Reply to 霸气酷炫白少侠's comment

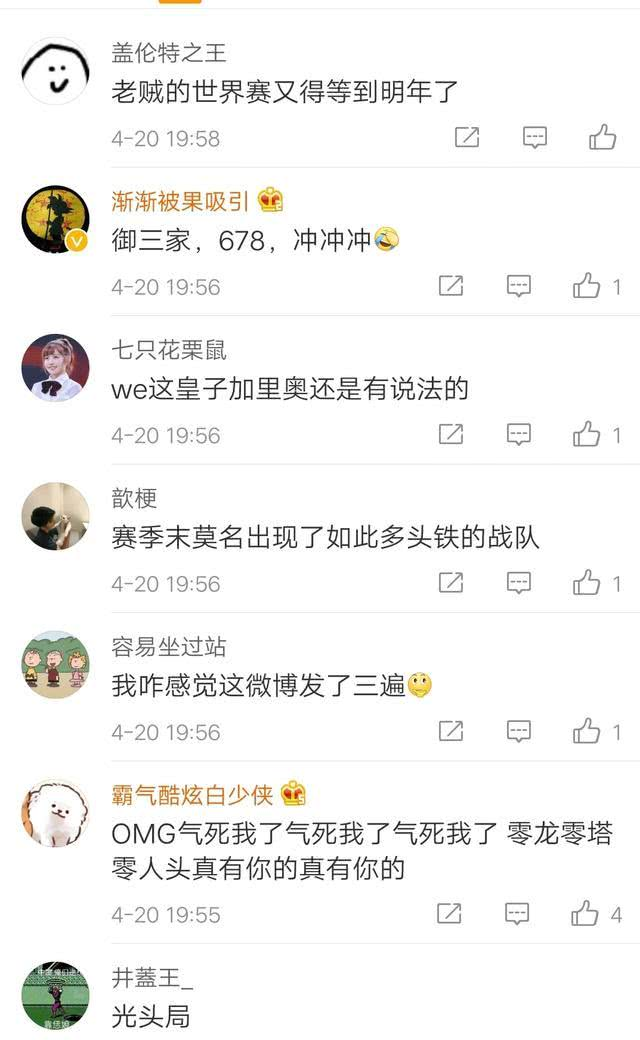(518, 914)
